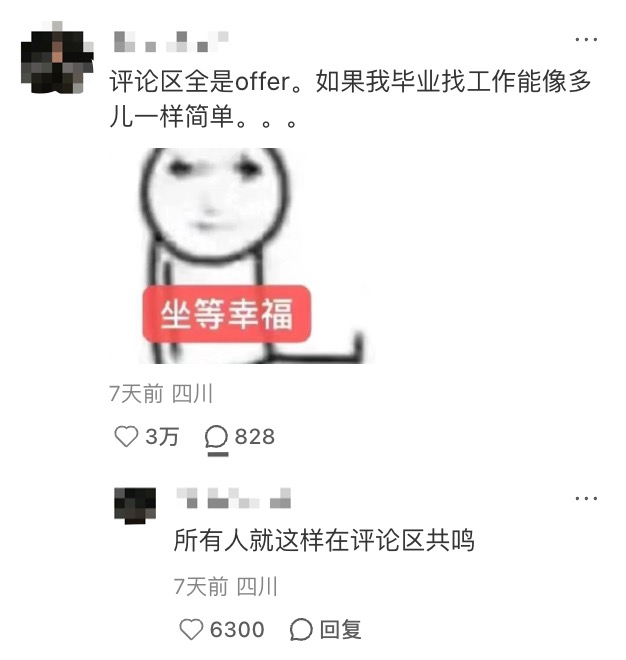The image size is (626, 660).
Task: Open overflow menu on the 共鸣 reply
Action: tap(586, 498)
